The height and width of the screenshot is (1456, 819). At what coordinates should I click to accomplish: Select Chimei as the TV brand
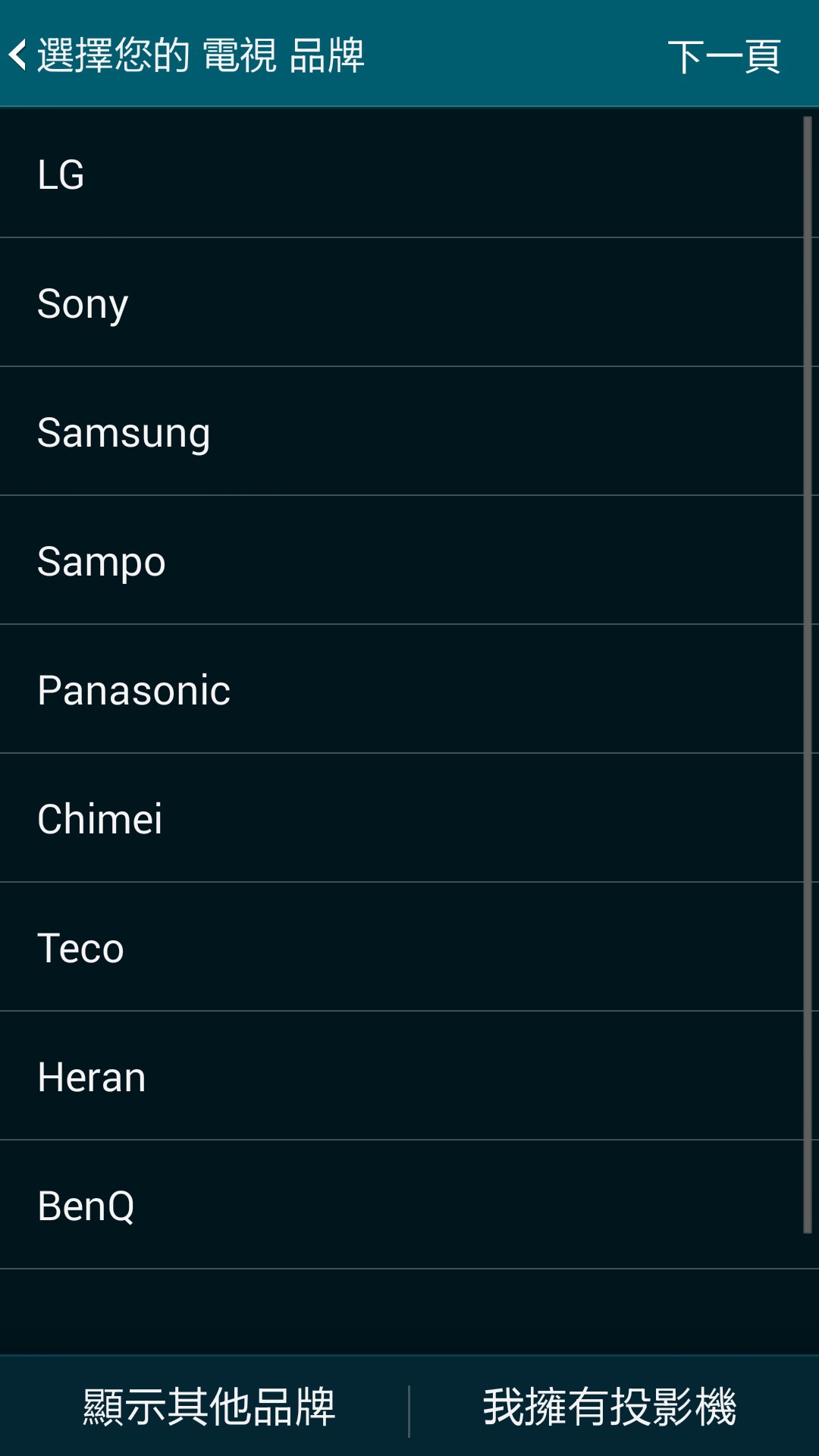coord(402,818)
